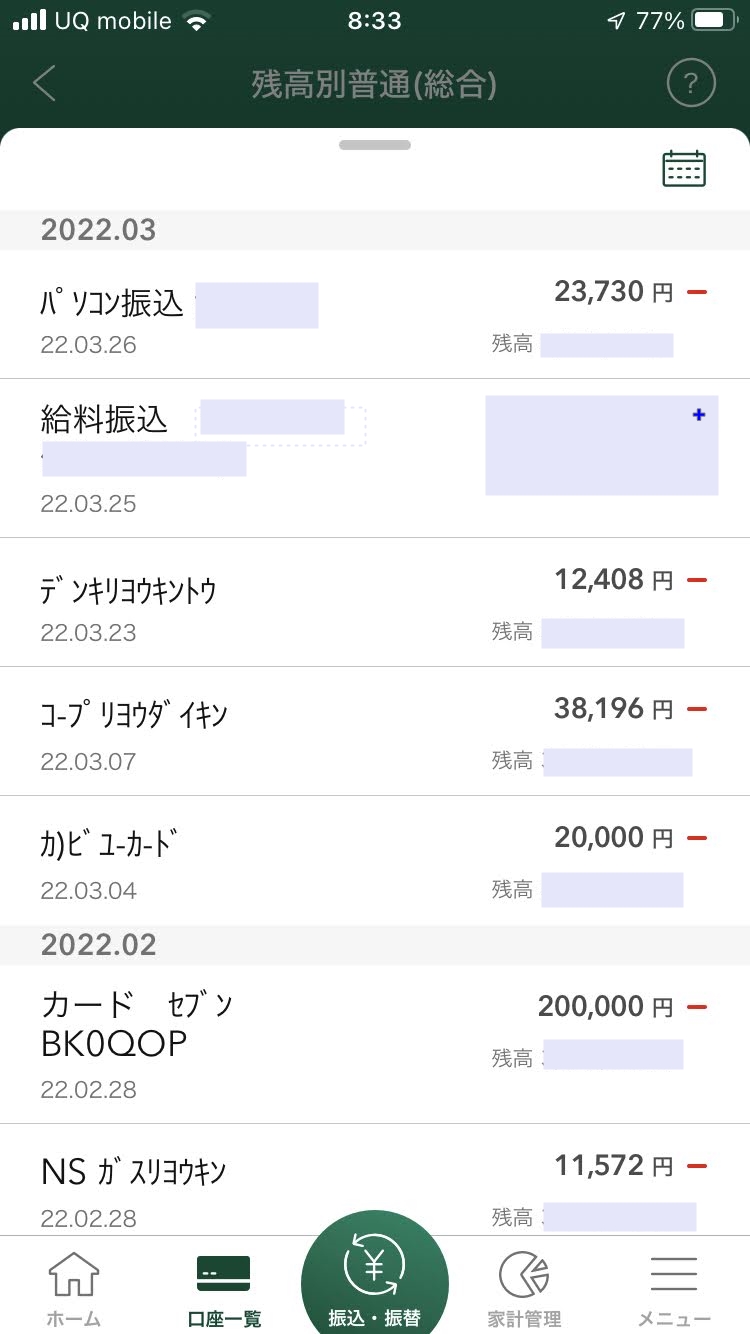
Task: Collapse the デンキリヨウキントウ entry details
Action: pyautogui.click(x=697, y=579)
